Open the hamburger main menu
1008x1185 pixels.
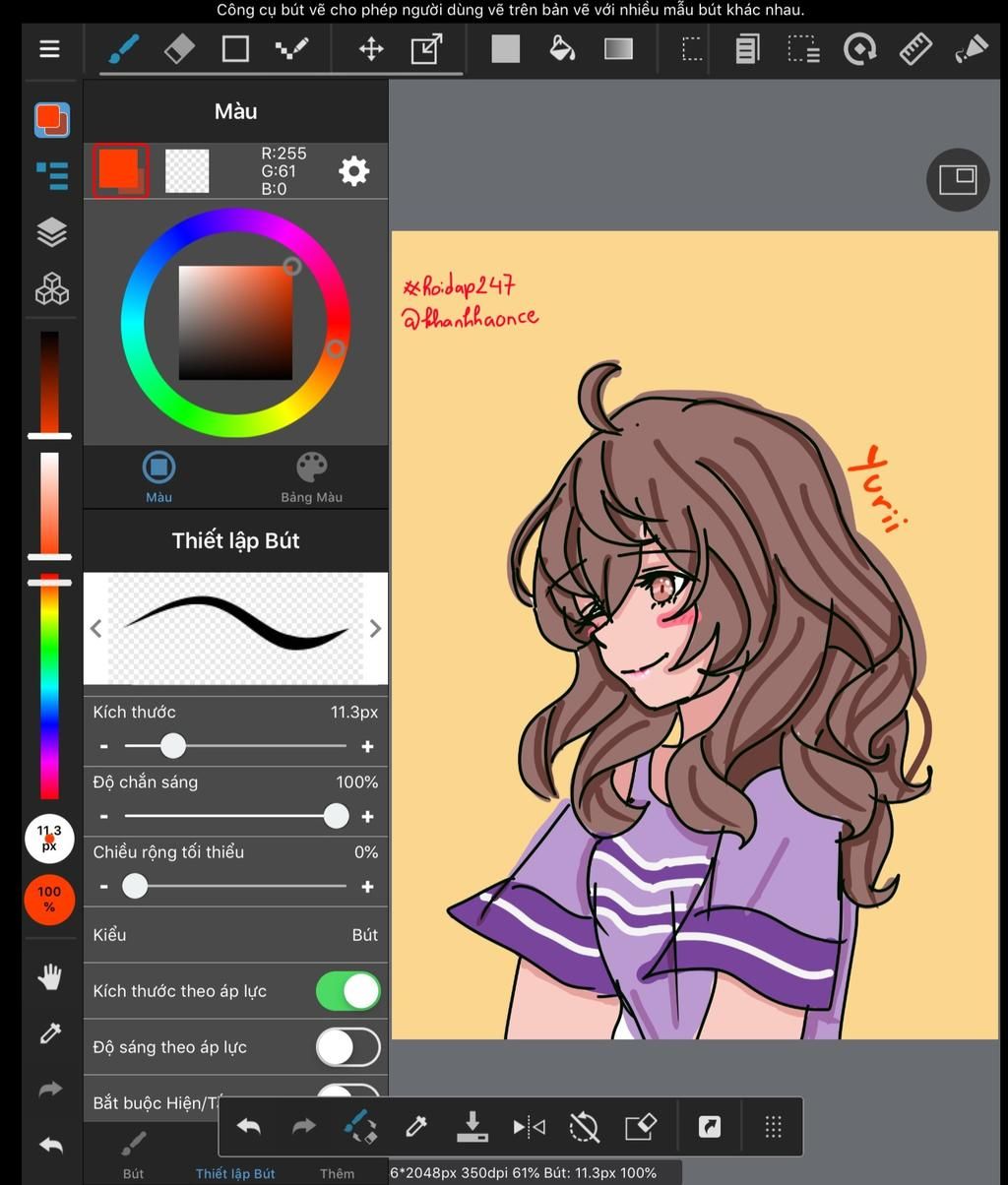pos(49,48)
